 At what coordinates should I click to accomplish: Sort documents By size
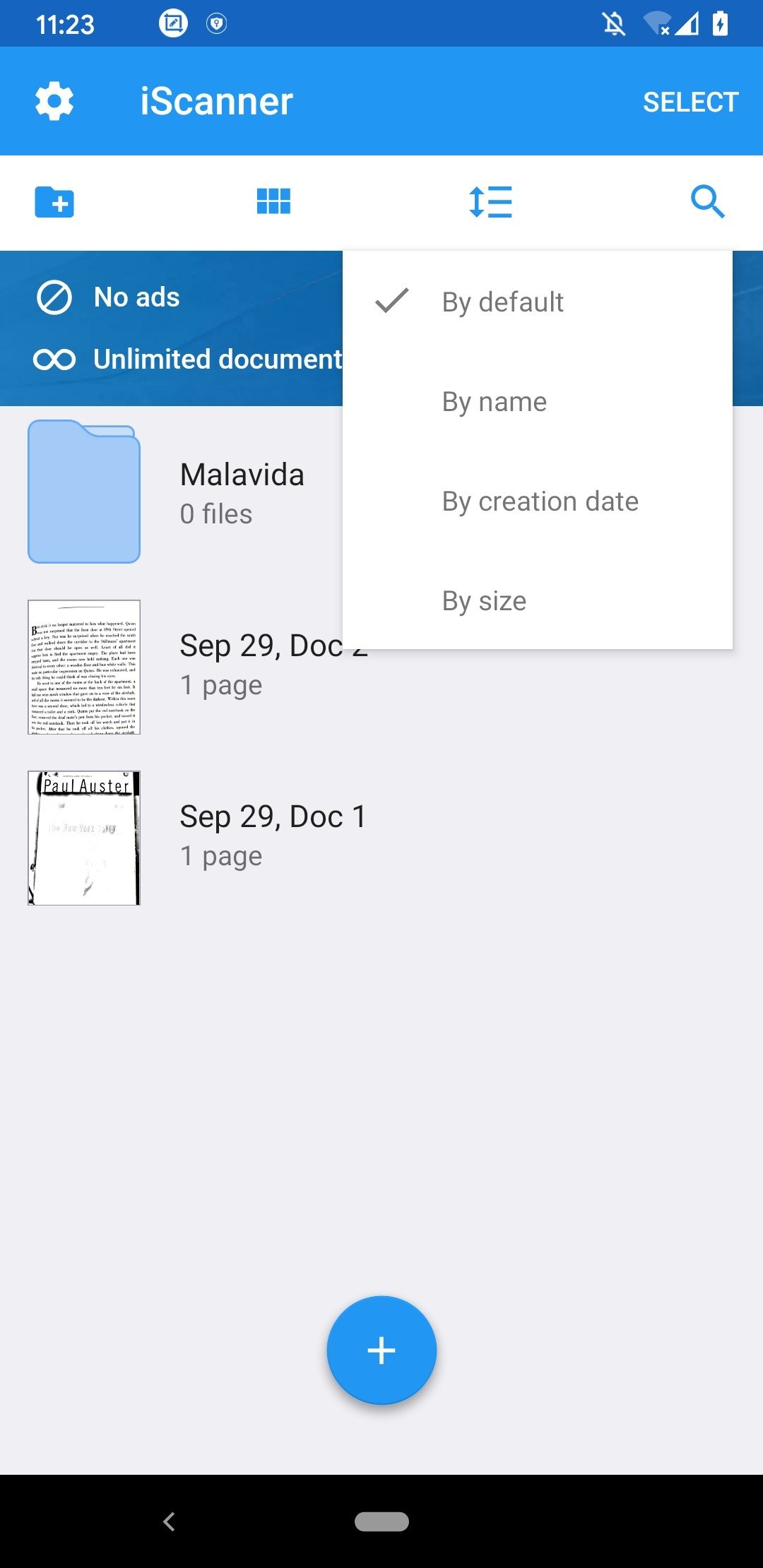click(537, 600)
